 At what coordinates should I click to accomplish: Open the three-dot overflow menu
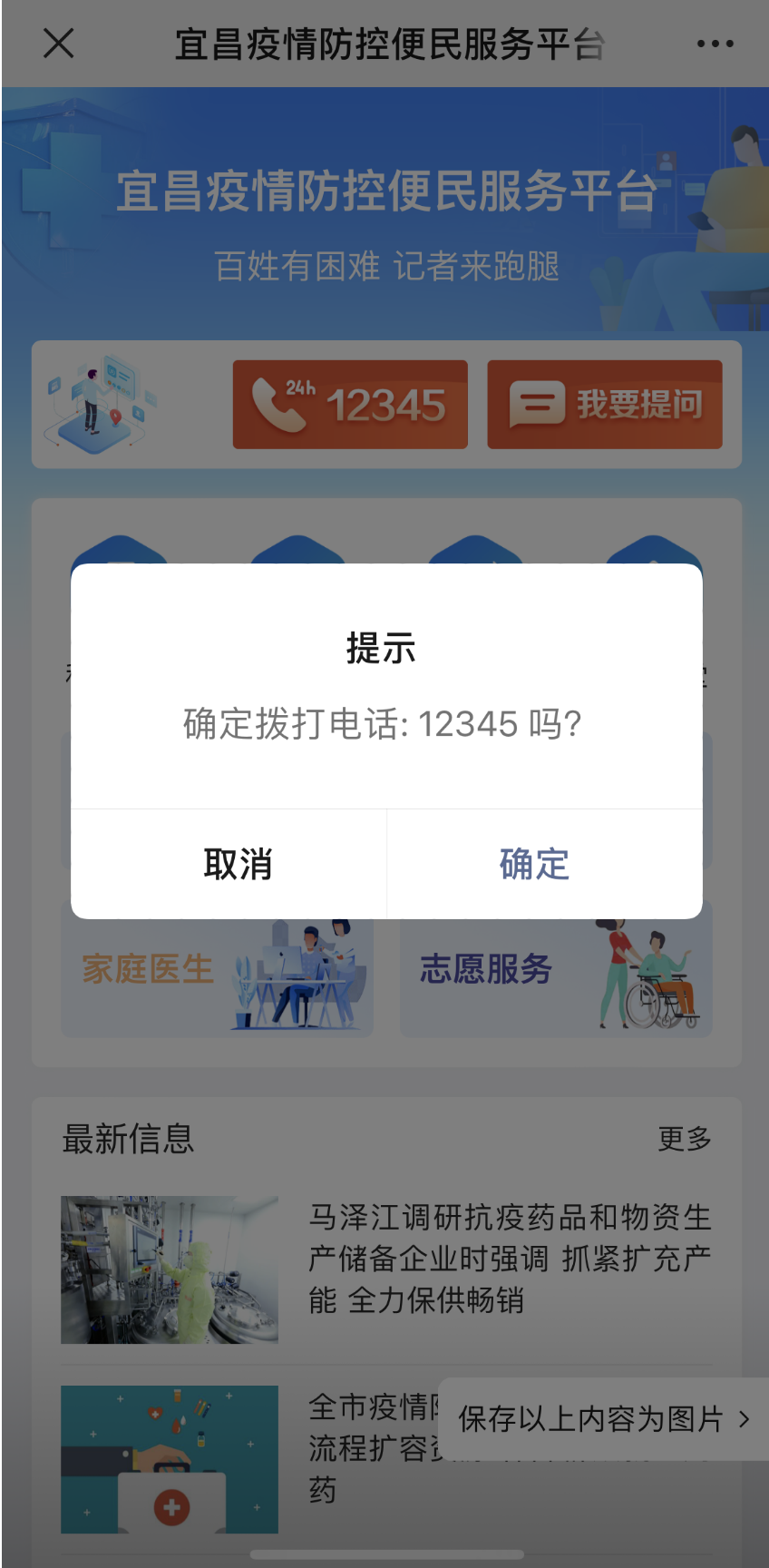tap(715, 44)
